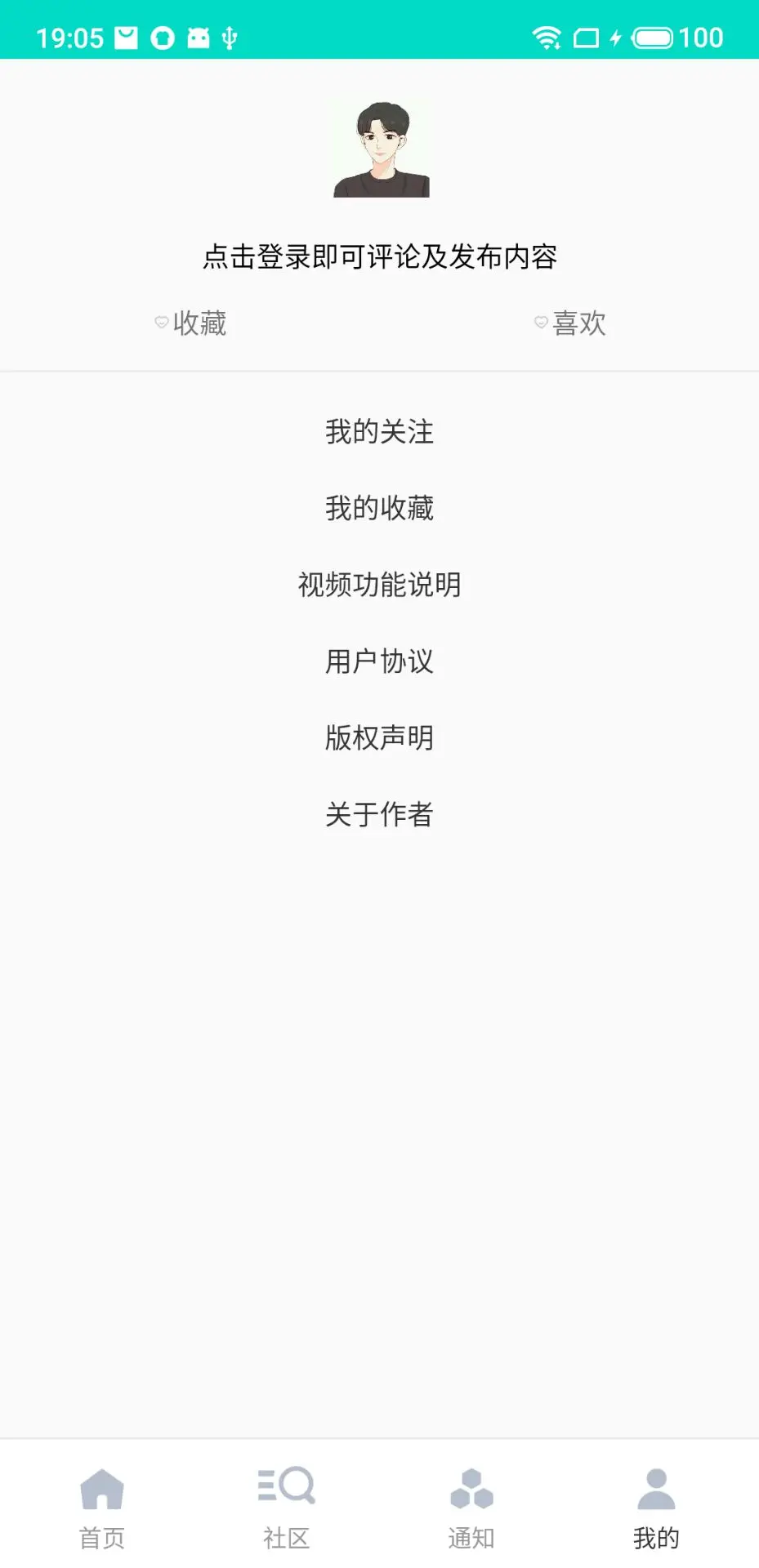Image resolution: width=759 pixels, height=1568 pixels.
Task: Tap the profile avatar to log in
Action: click(x=380, y=149)
